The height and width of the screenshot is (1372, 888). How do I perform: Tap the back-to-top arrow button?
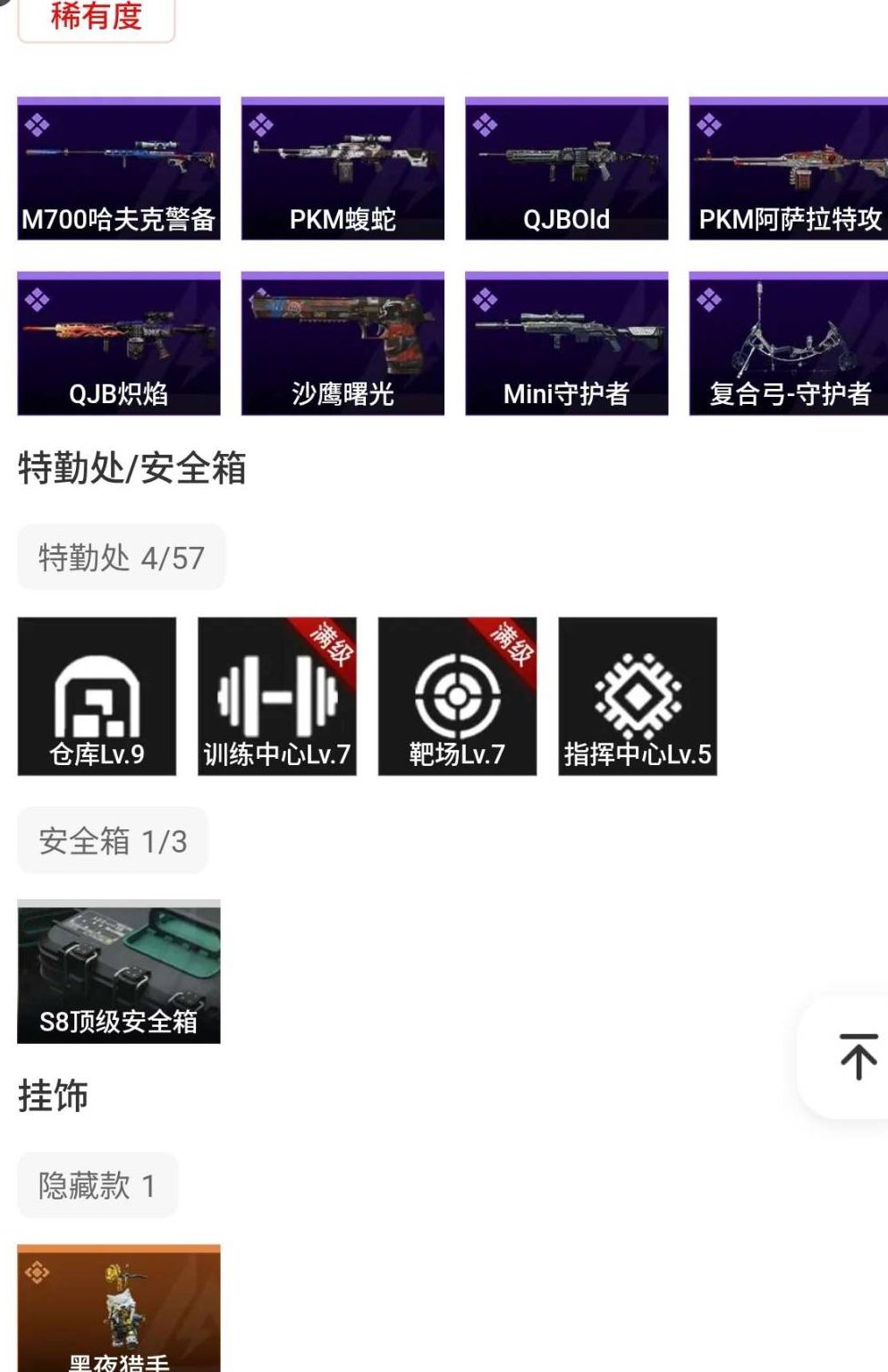[x=857, y=1060]
